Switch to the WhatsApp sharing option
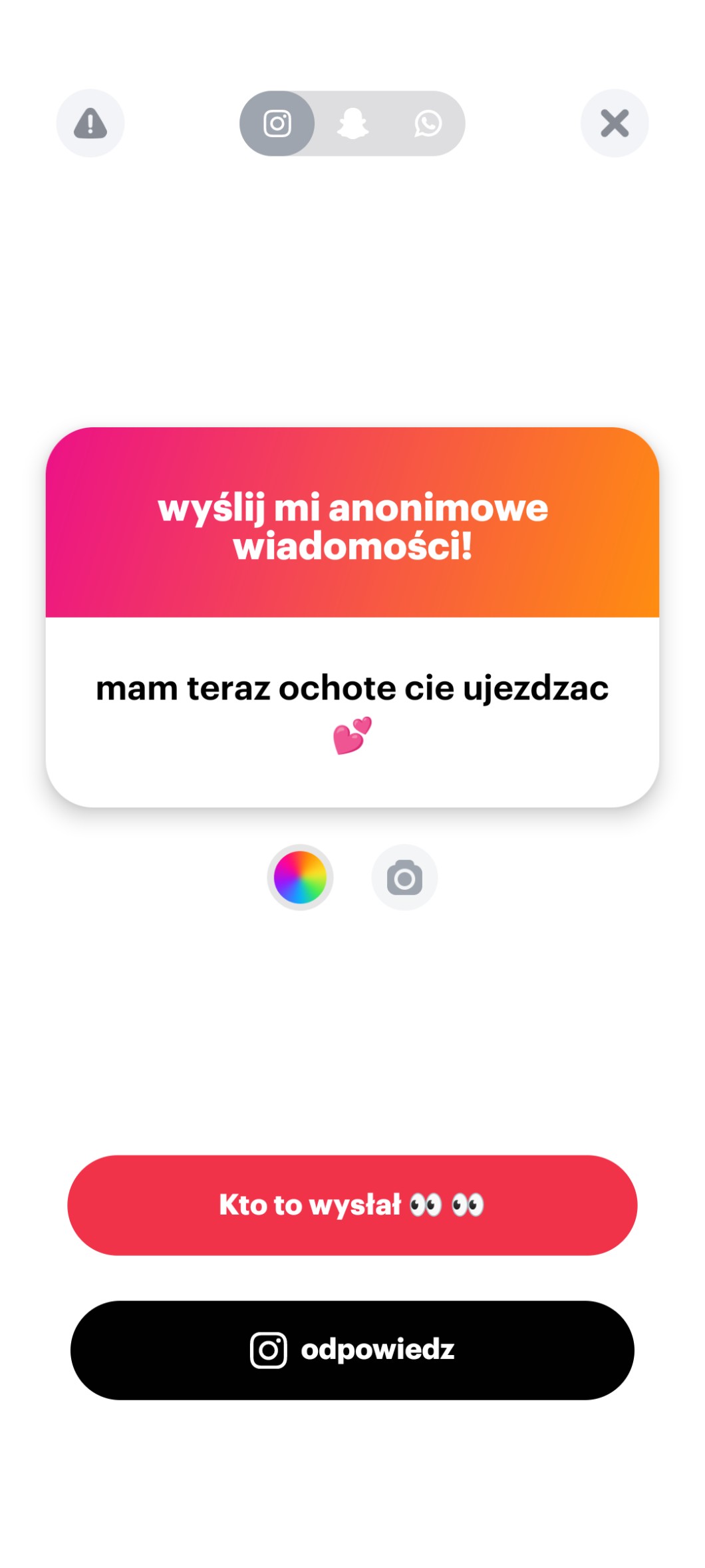The height and width of the screenshot is (1568, 705). point(428,123)
